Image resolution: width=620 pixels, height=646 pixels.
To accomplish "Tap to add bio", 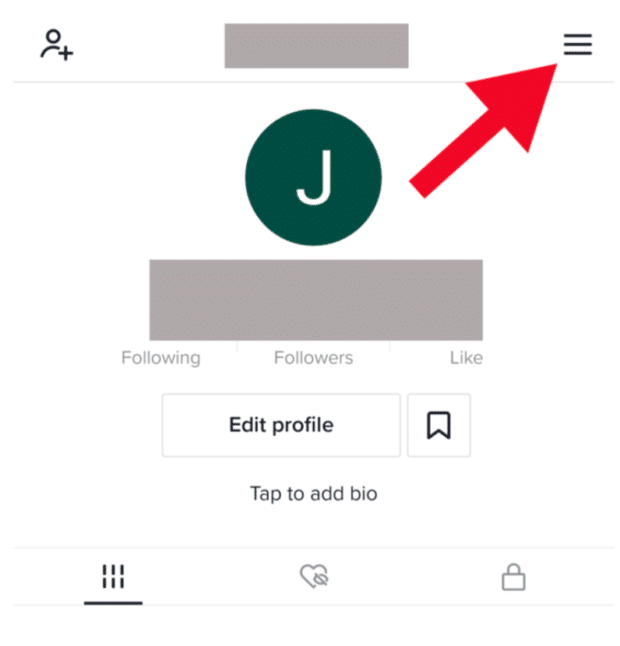I will point(313,494).
